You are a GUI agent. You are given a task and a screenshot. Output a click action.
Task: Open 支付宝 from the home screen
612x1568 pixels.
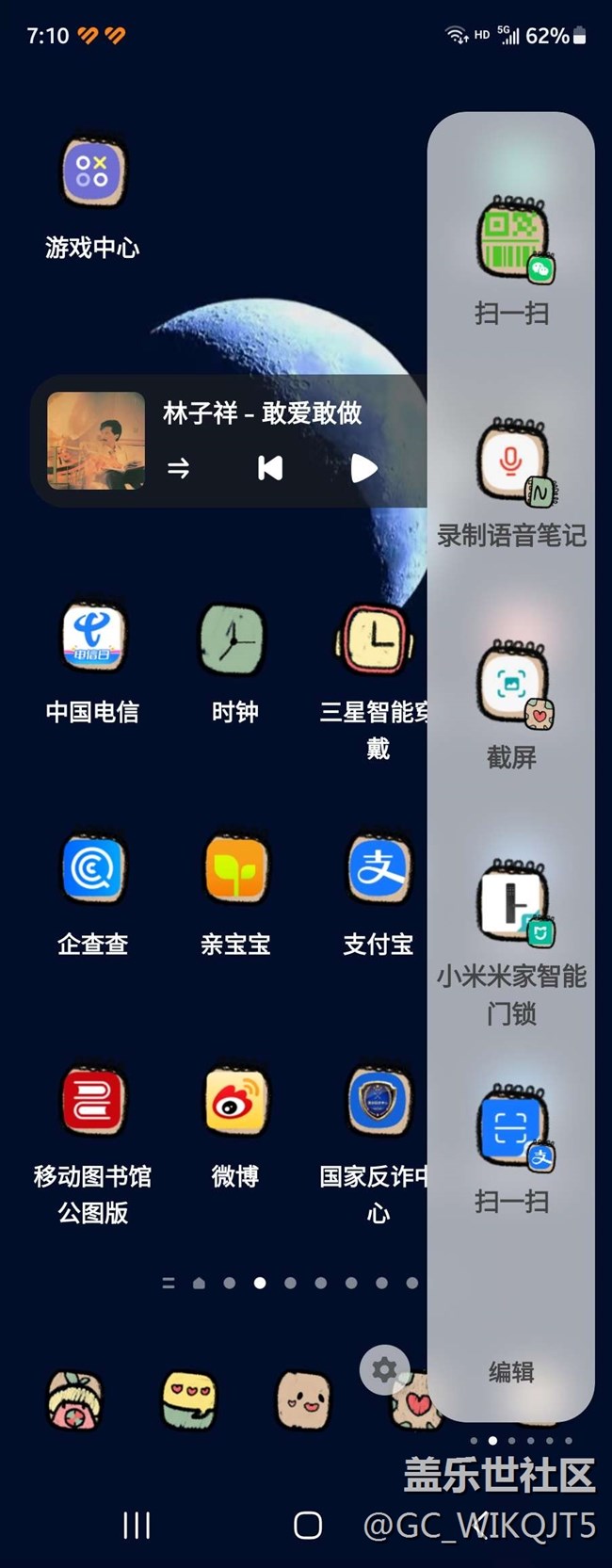377,870
